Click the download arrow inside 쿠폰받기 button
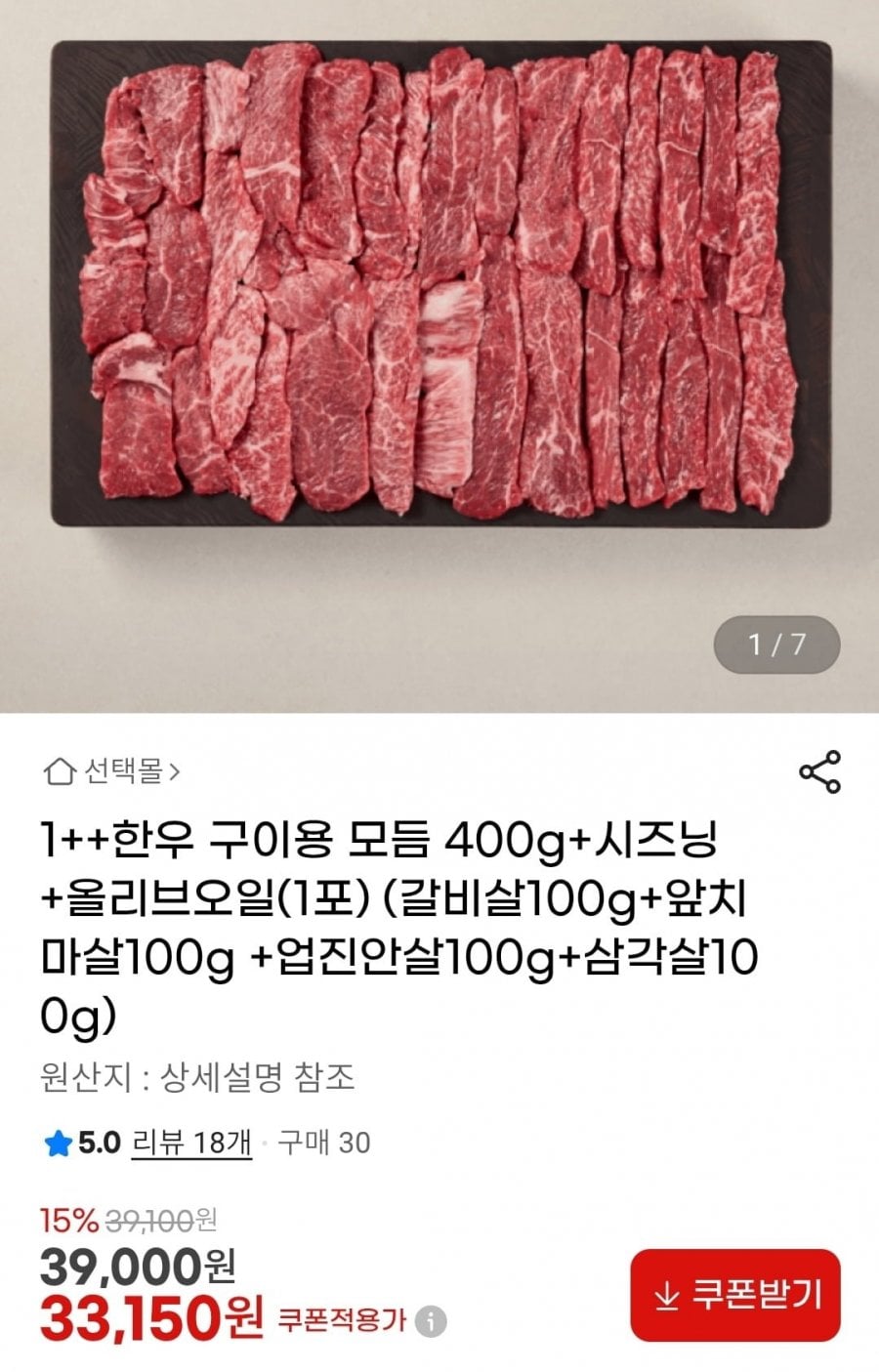Screen dimensions: 879x1372 click(x=667, y=1298)
